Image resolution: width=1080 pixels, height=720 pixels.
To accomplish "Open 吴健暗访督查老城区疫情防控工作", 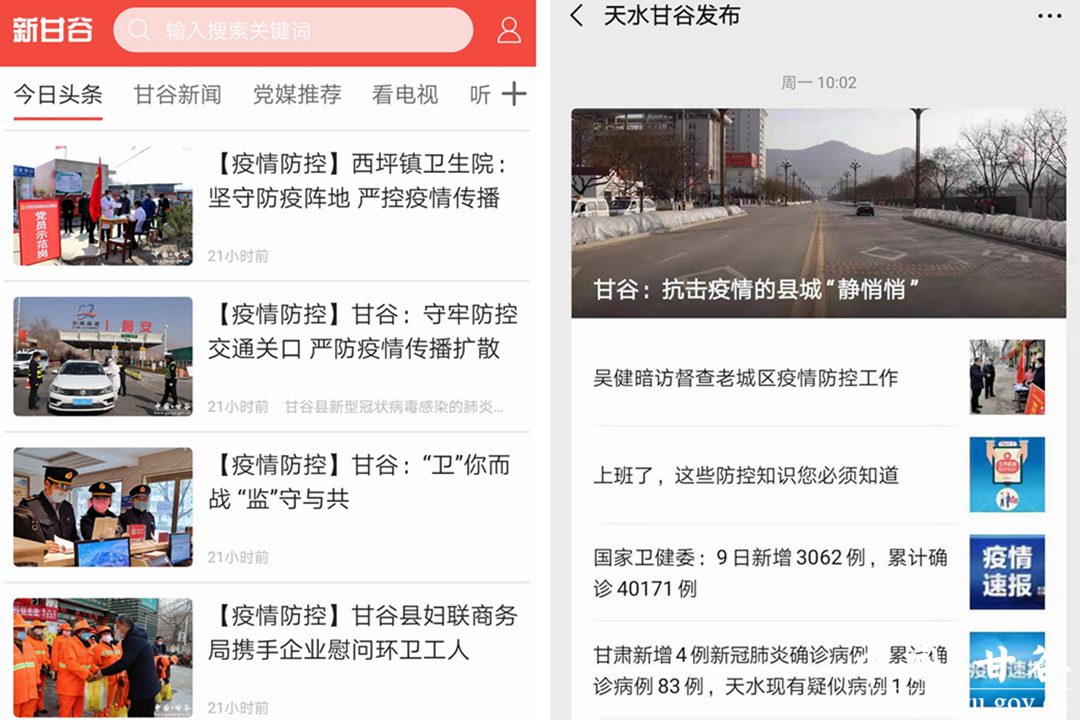I will [745, 378].
